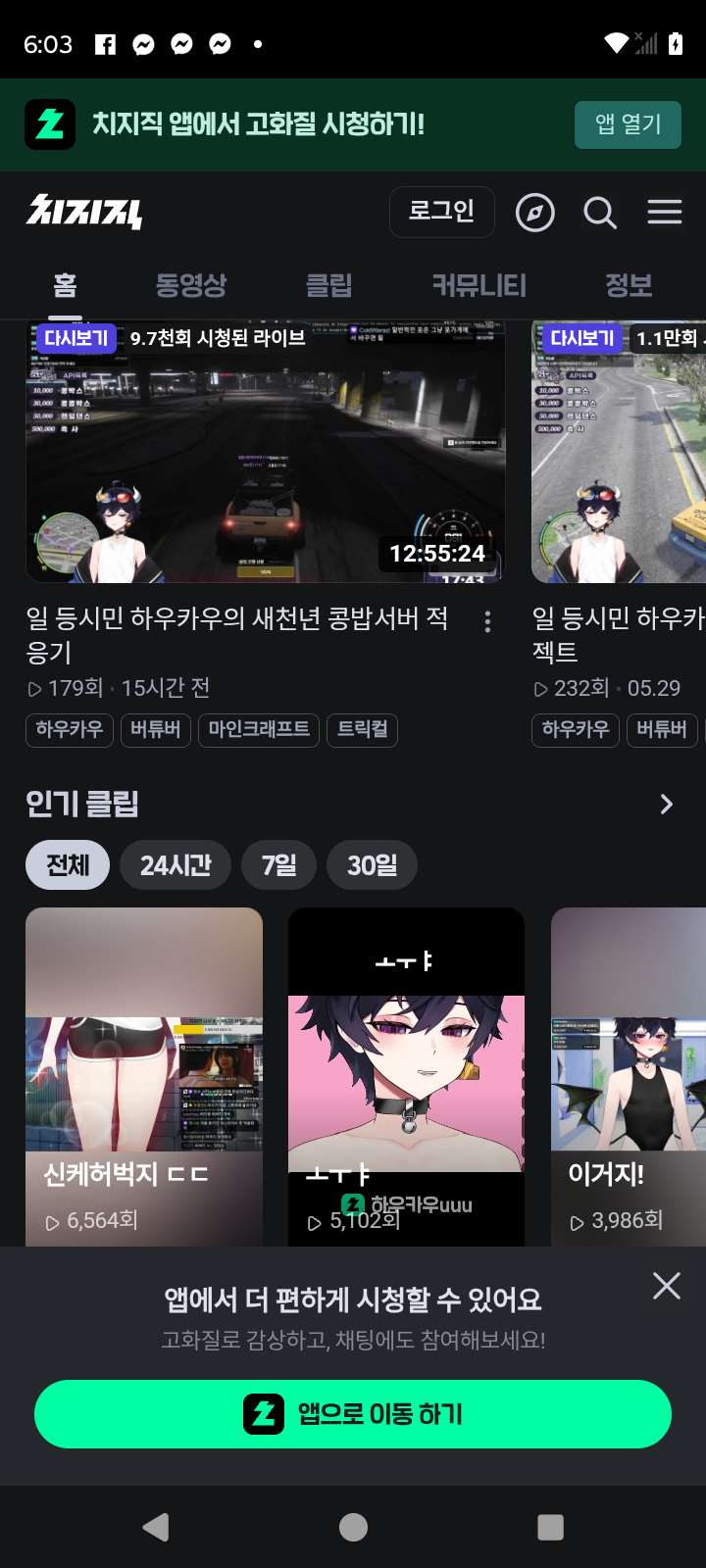The image size is (706, 1568).
Task: Switch to the 정보 tab
Action: 629,285
